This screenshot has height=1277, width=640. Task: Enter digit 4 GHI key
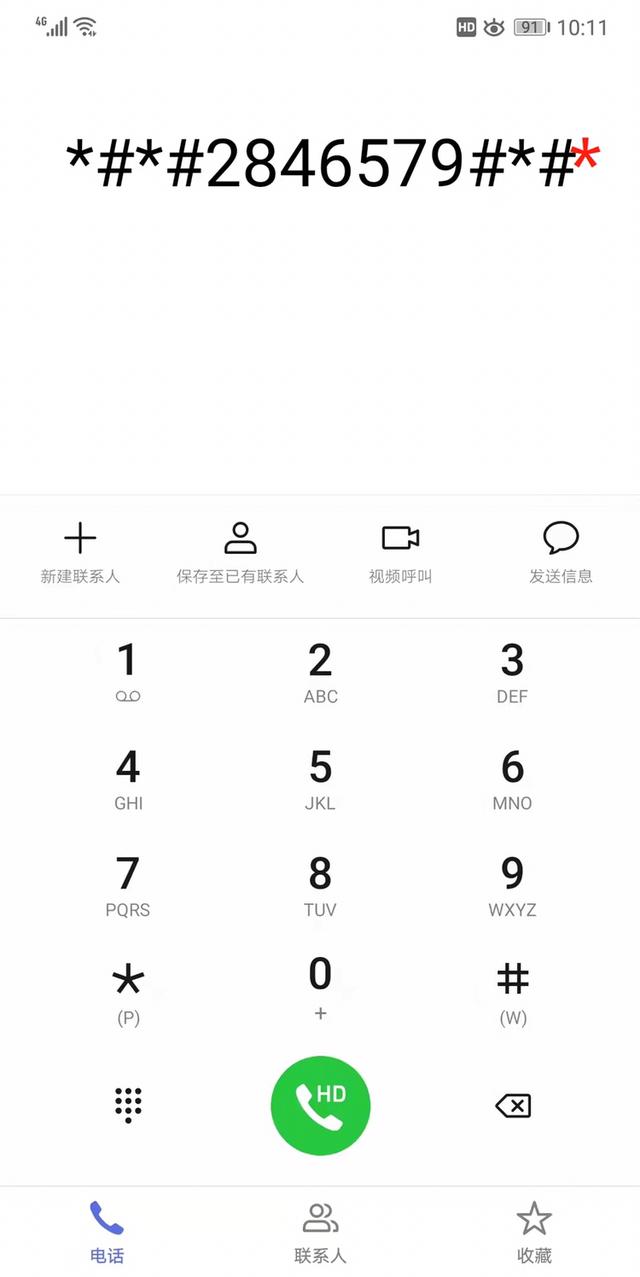[127, 779]
